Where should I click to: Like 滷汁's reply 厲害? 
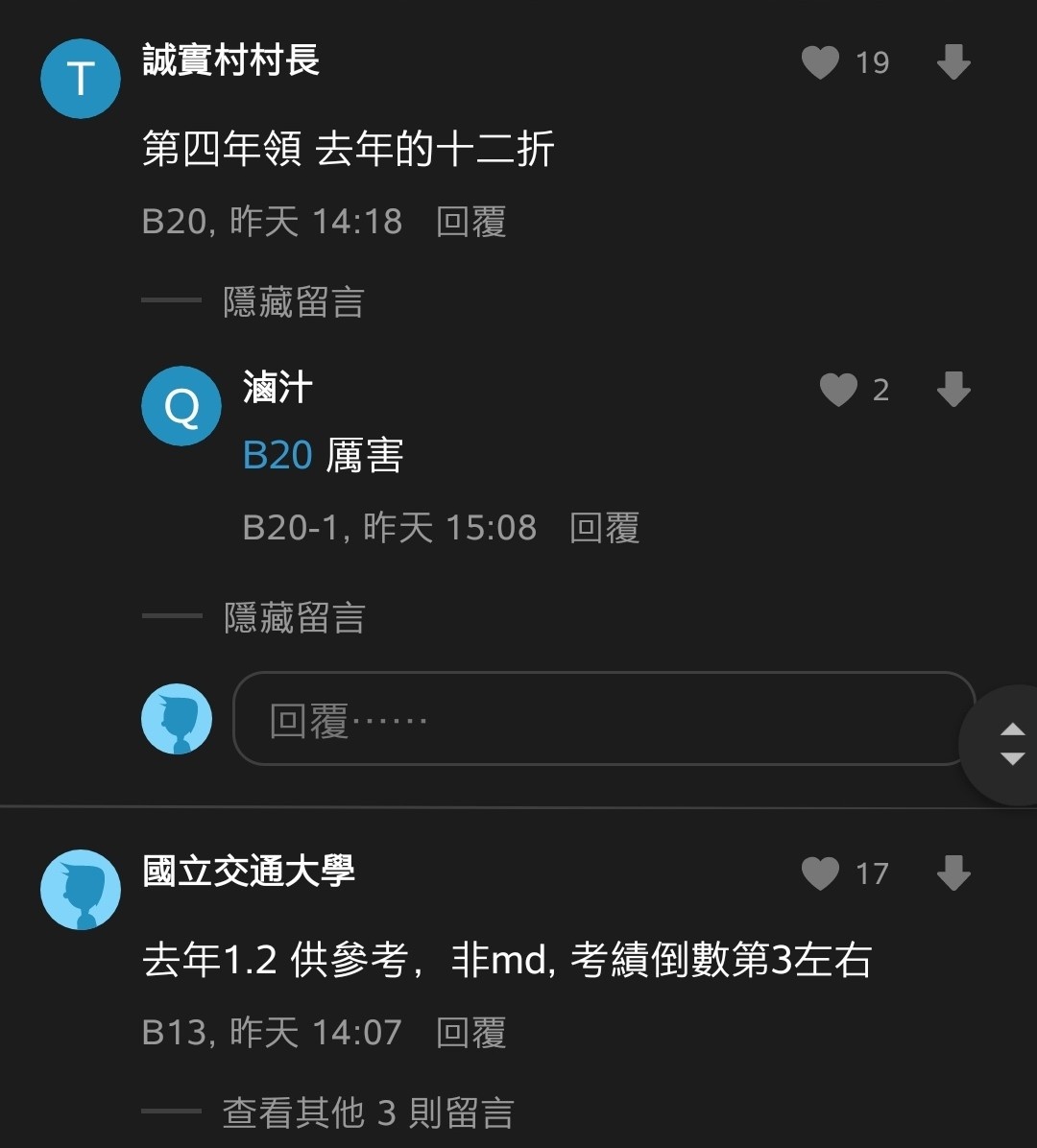pyautogui.click(x=838, y=390)
